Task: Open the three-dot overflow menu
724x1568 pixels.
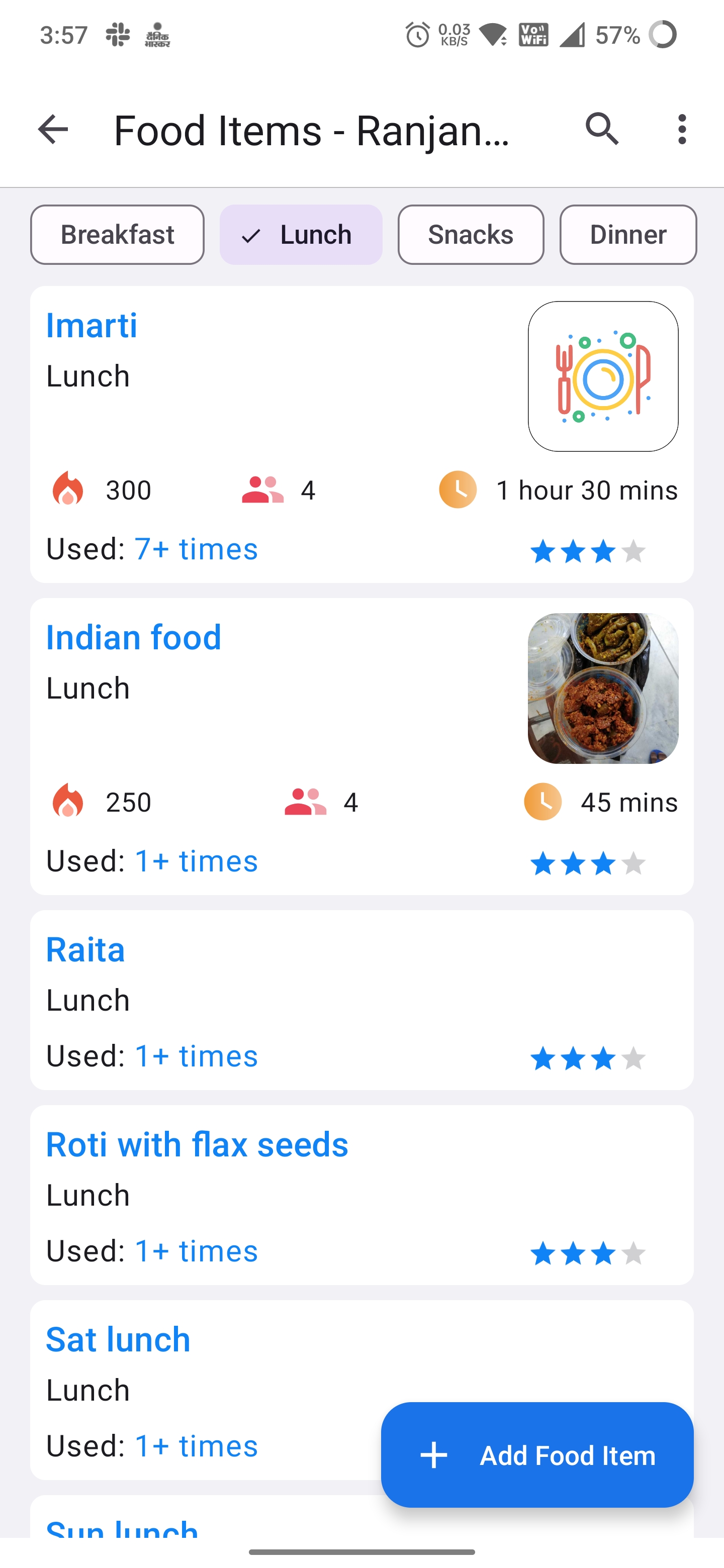Action: [682, 129]
